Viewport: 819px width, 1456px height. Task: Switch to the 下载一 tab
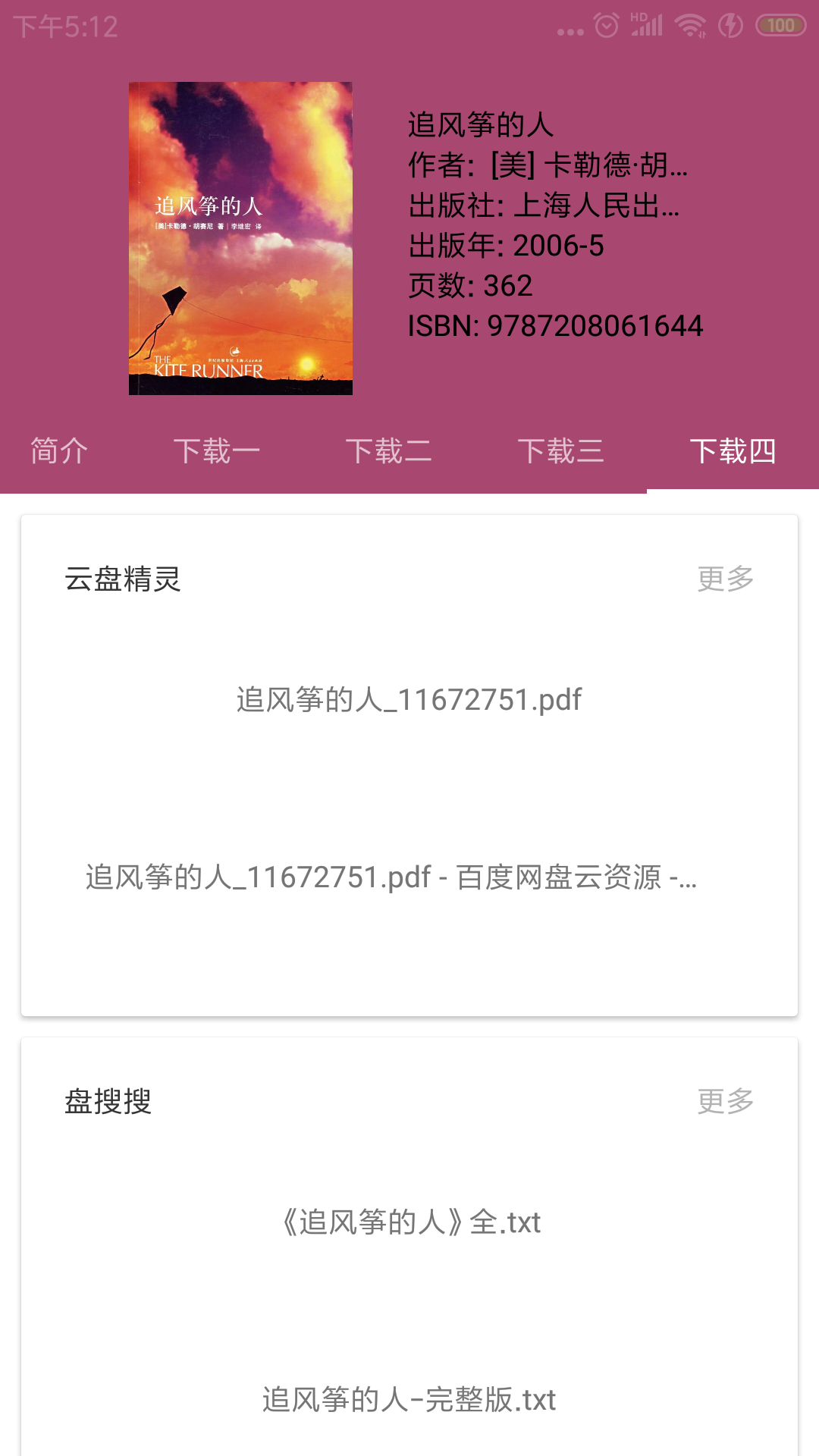216,451
